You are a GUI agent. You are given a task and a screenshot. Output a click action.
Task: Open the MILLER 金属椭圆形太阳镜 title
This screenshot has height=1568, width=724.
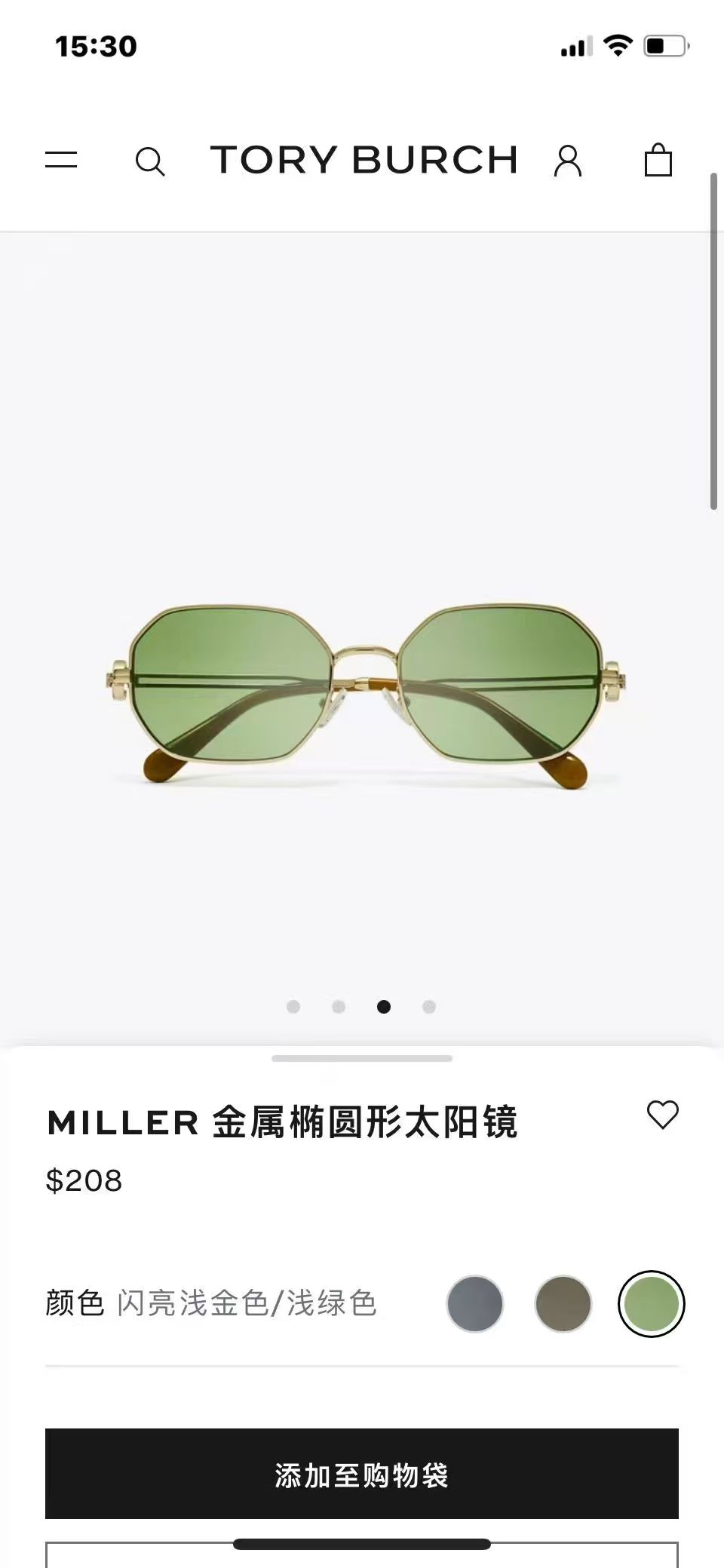point(283,1123)
